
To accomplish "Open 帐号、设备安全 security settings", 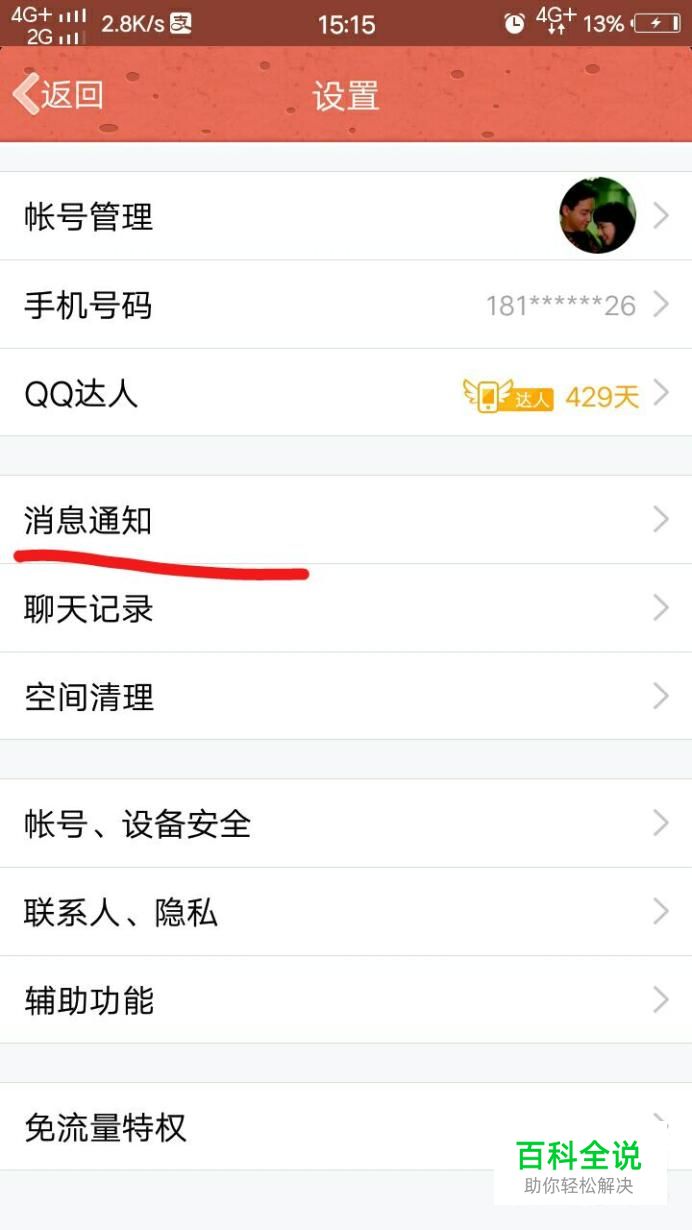I will click(x=346, y=824).
